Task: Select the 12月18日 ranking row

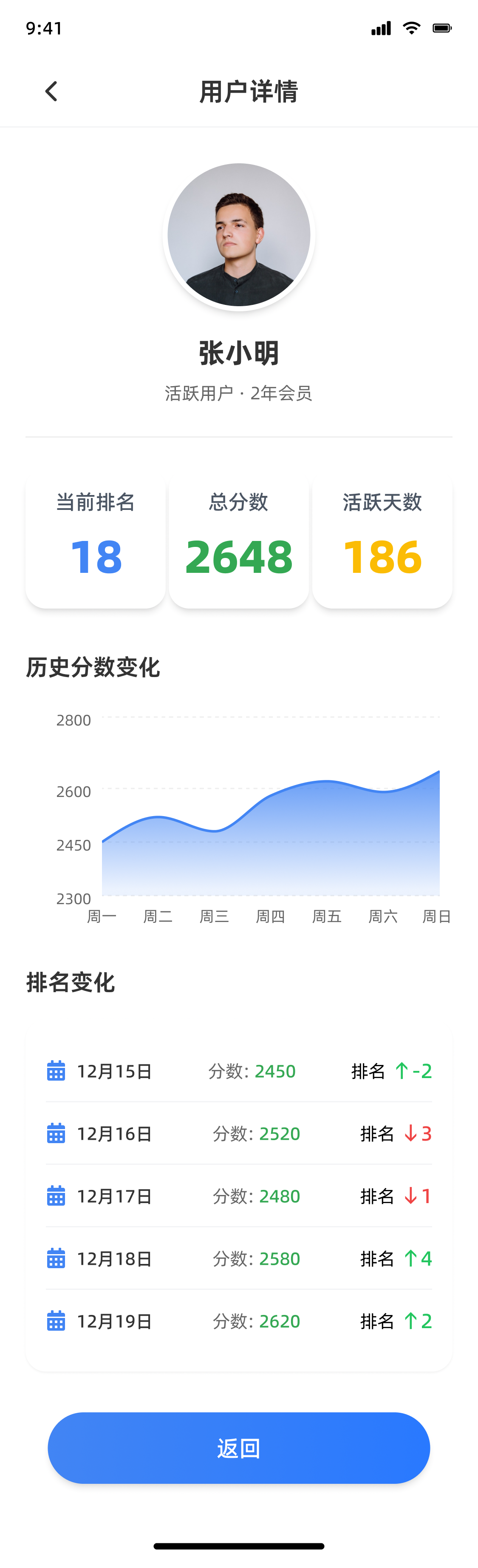Action: 239,1258
